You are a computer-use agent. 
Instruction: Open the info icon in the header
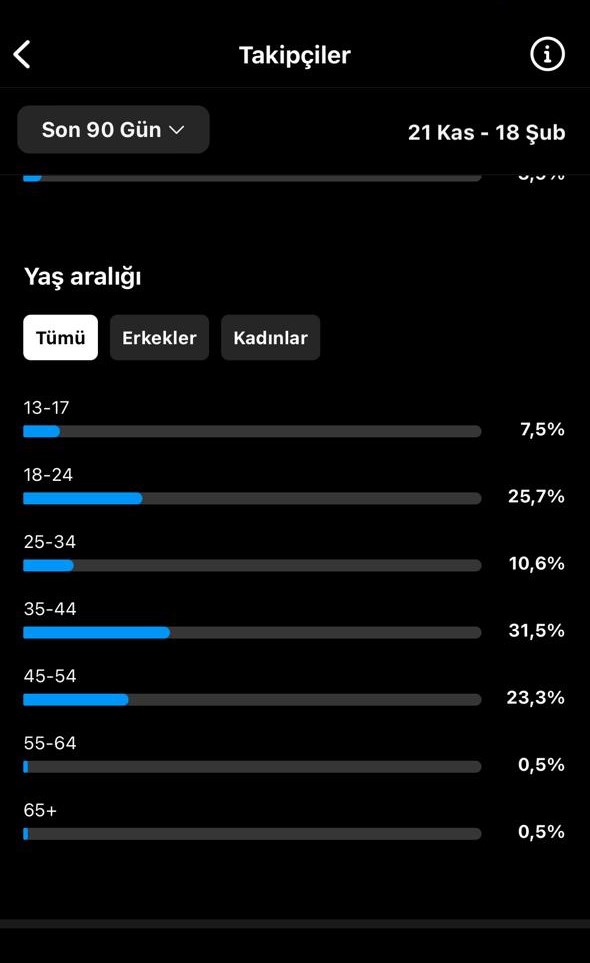tap(547, 54)
